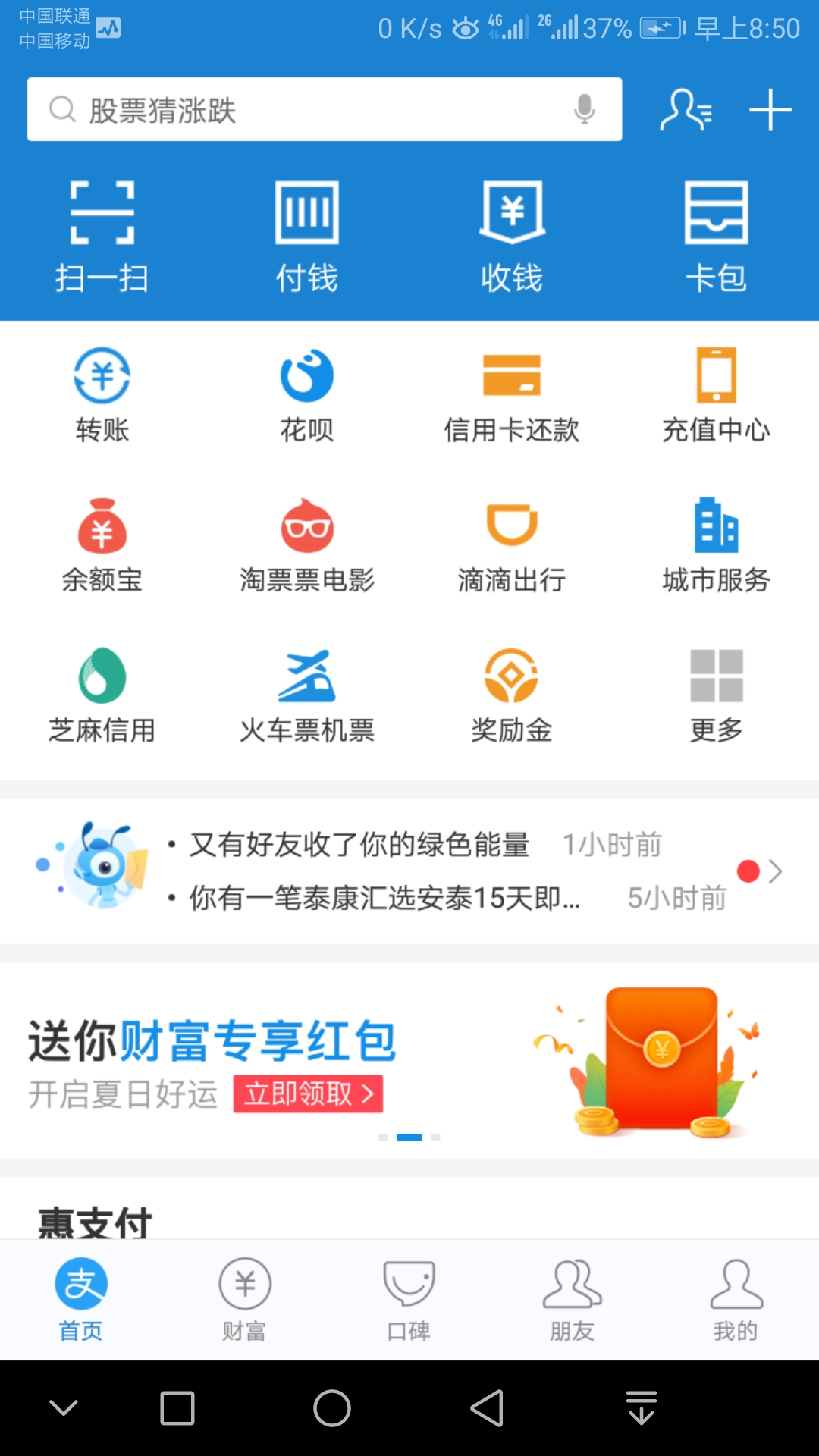
Task: Open 火车票机票 ticket booking
Action: pyautogui.click(x=307, y=694)
